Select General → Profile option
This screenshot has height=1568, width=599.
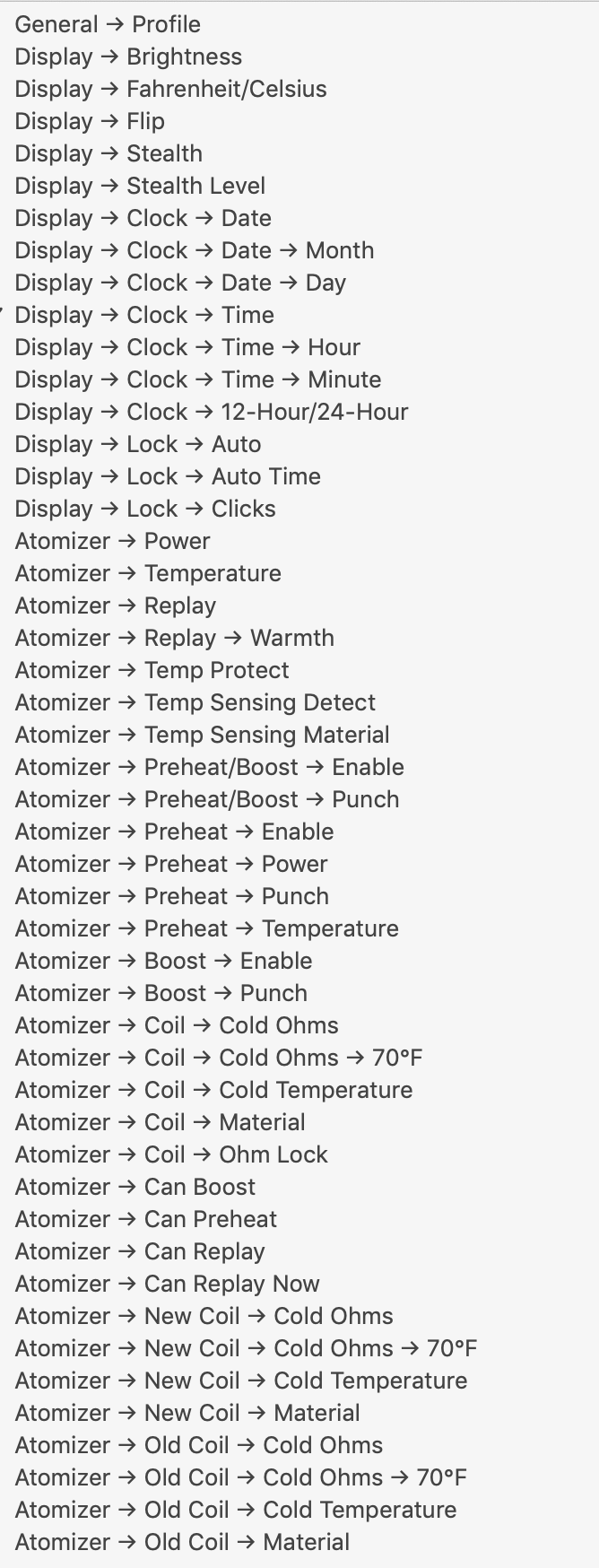coord(108,24)
